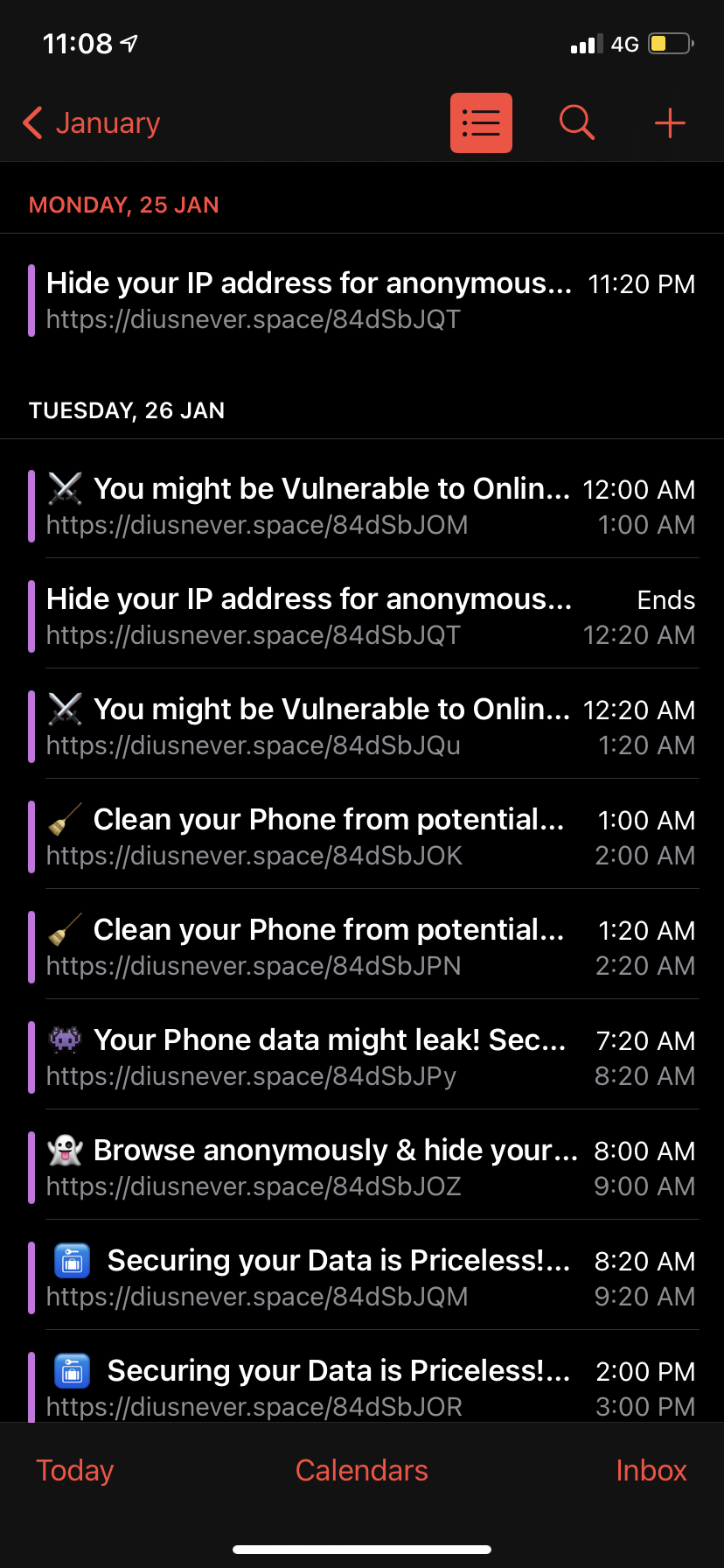This screenshot has height=1568, width=724.
Task: Jump to Today
Action: (x=75, y=1471)
